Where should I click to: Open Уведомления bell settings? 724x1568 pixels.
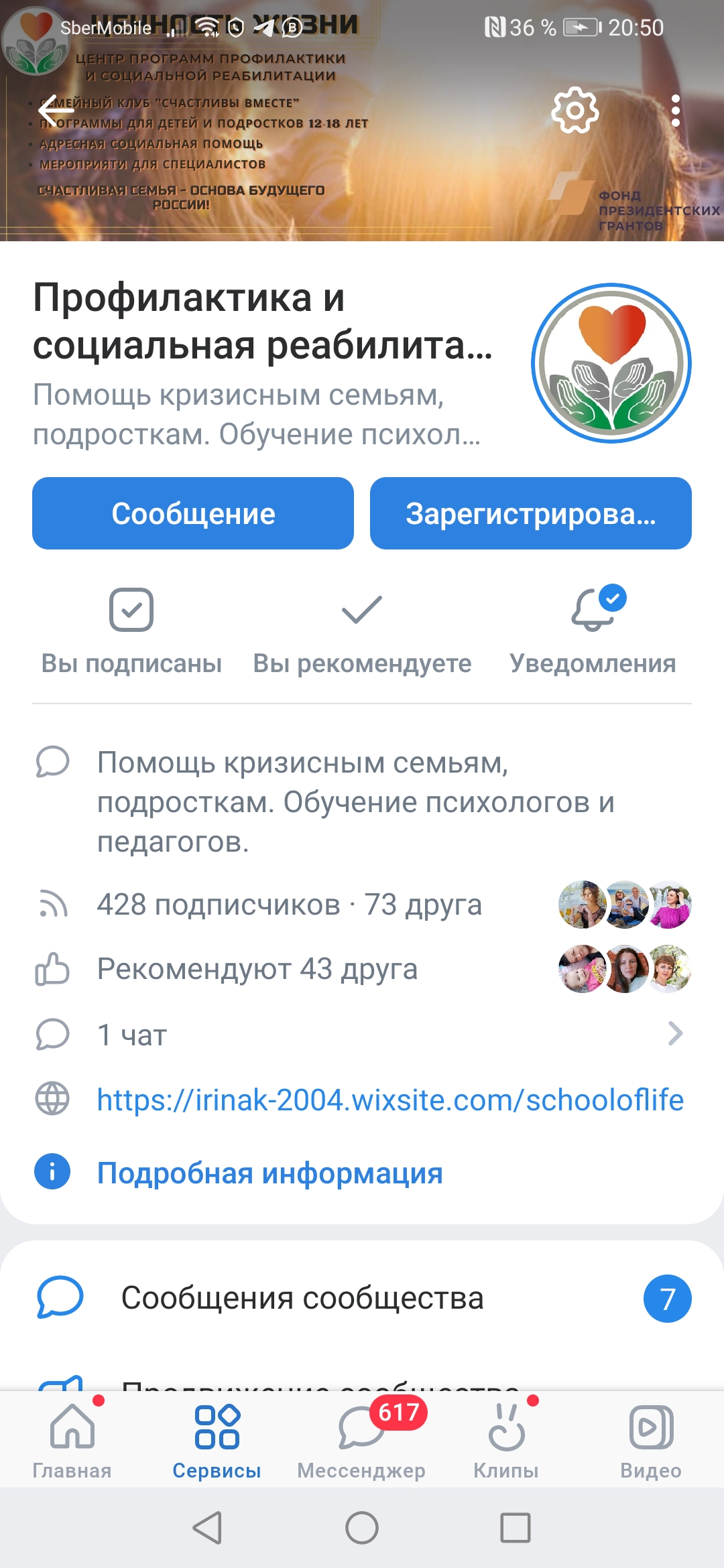593,631
